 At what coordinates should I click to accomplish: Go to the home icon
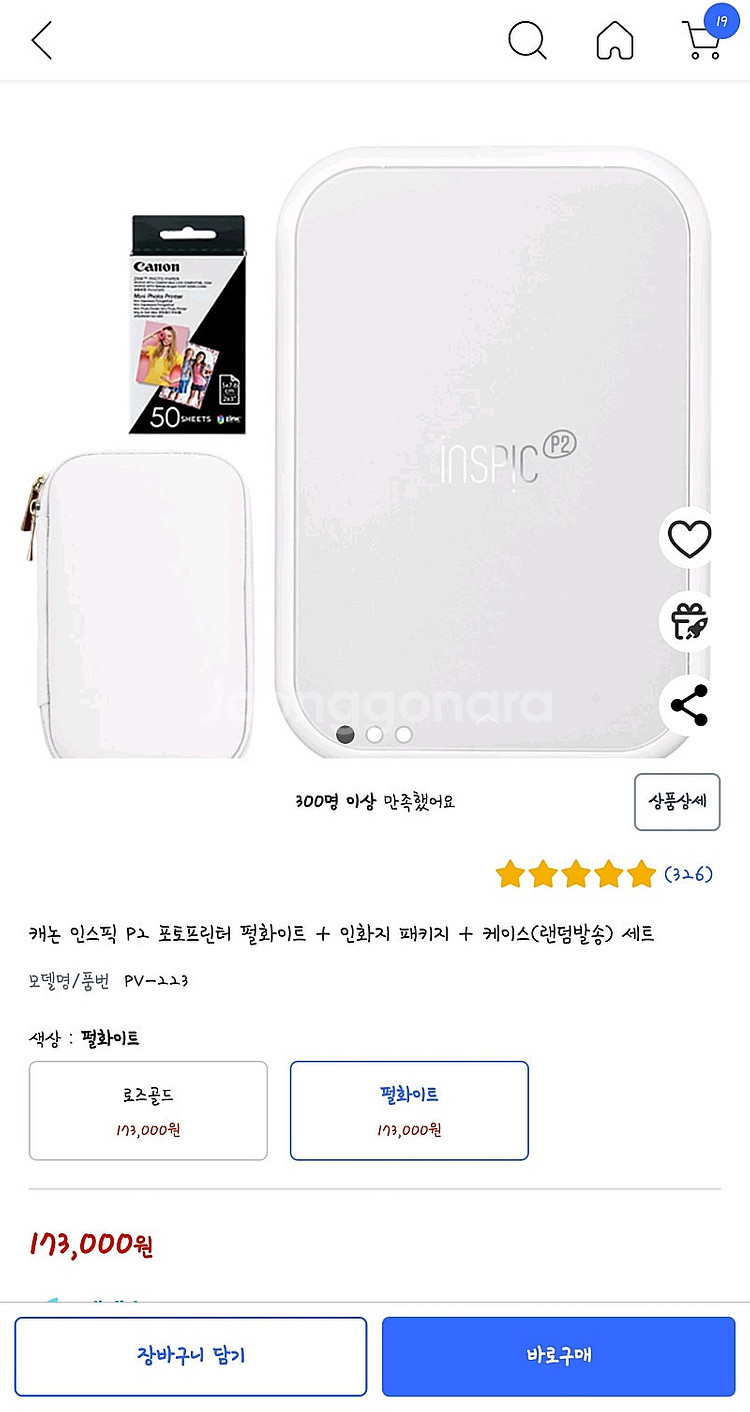click(x=615, y=40)
